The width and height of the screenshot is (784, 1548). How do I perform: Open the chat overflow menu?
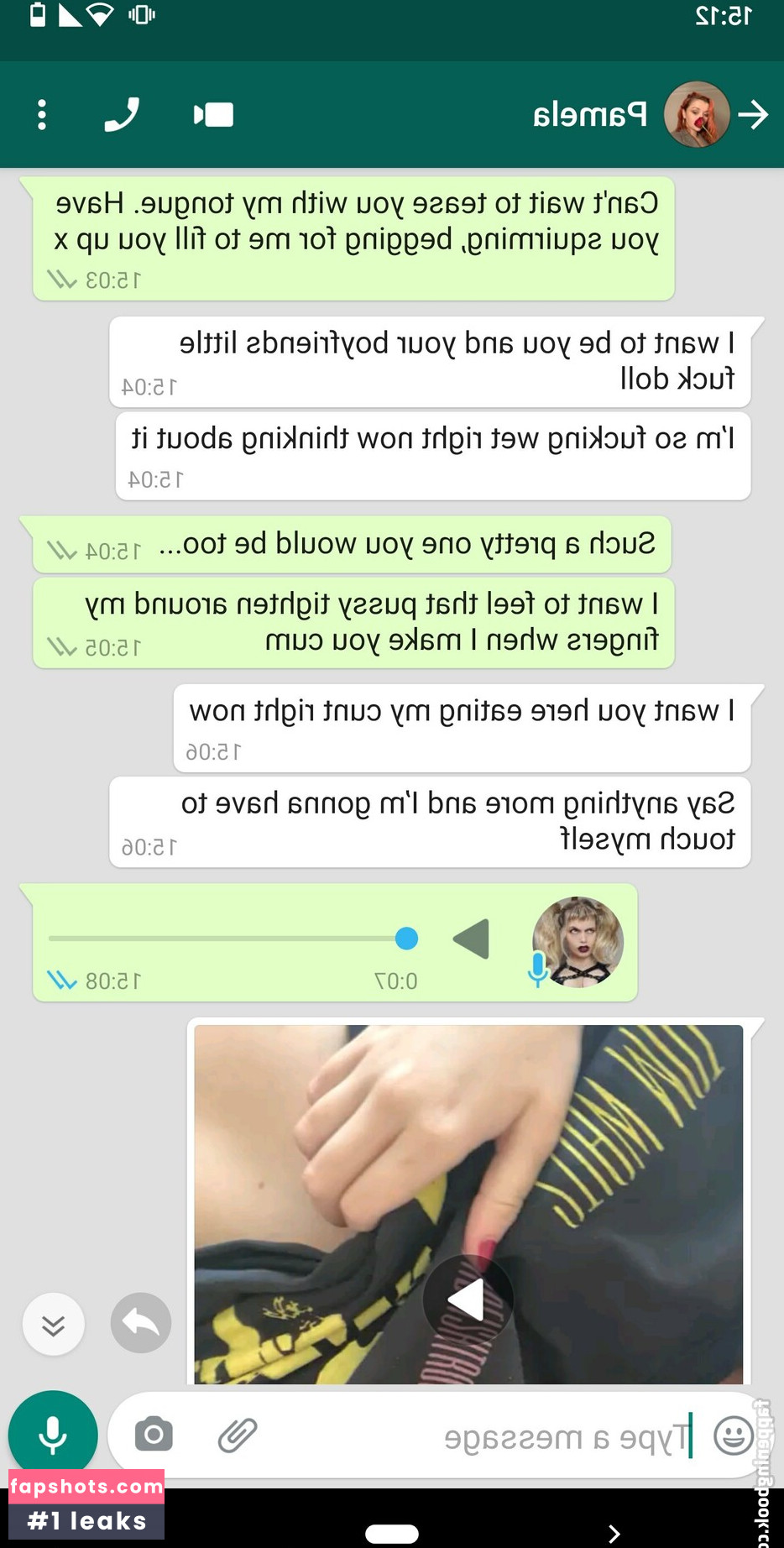[42, 115]
